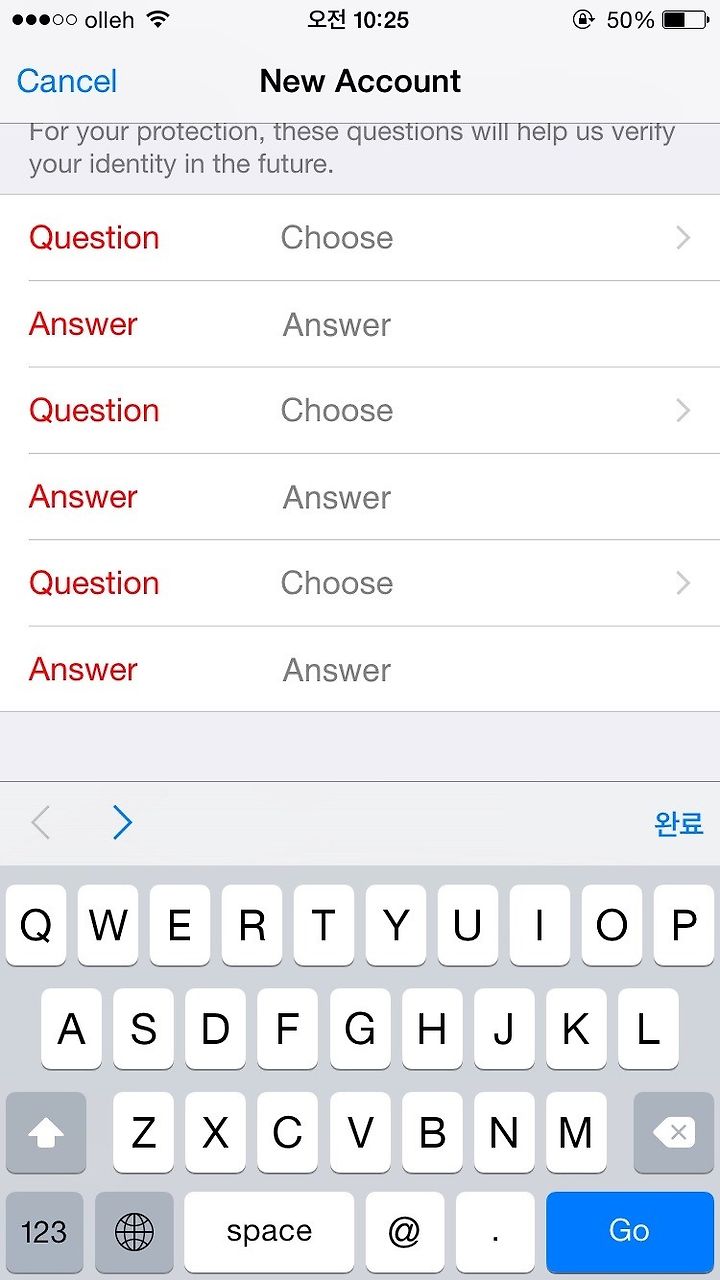Choose the third security Question
The height and width of the screenshot is (1280, 720).
360,583
